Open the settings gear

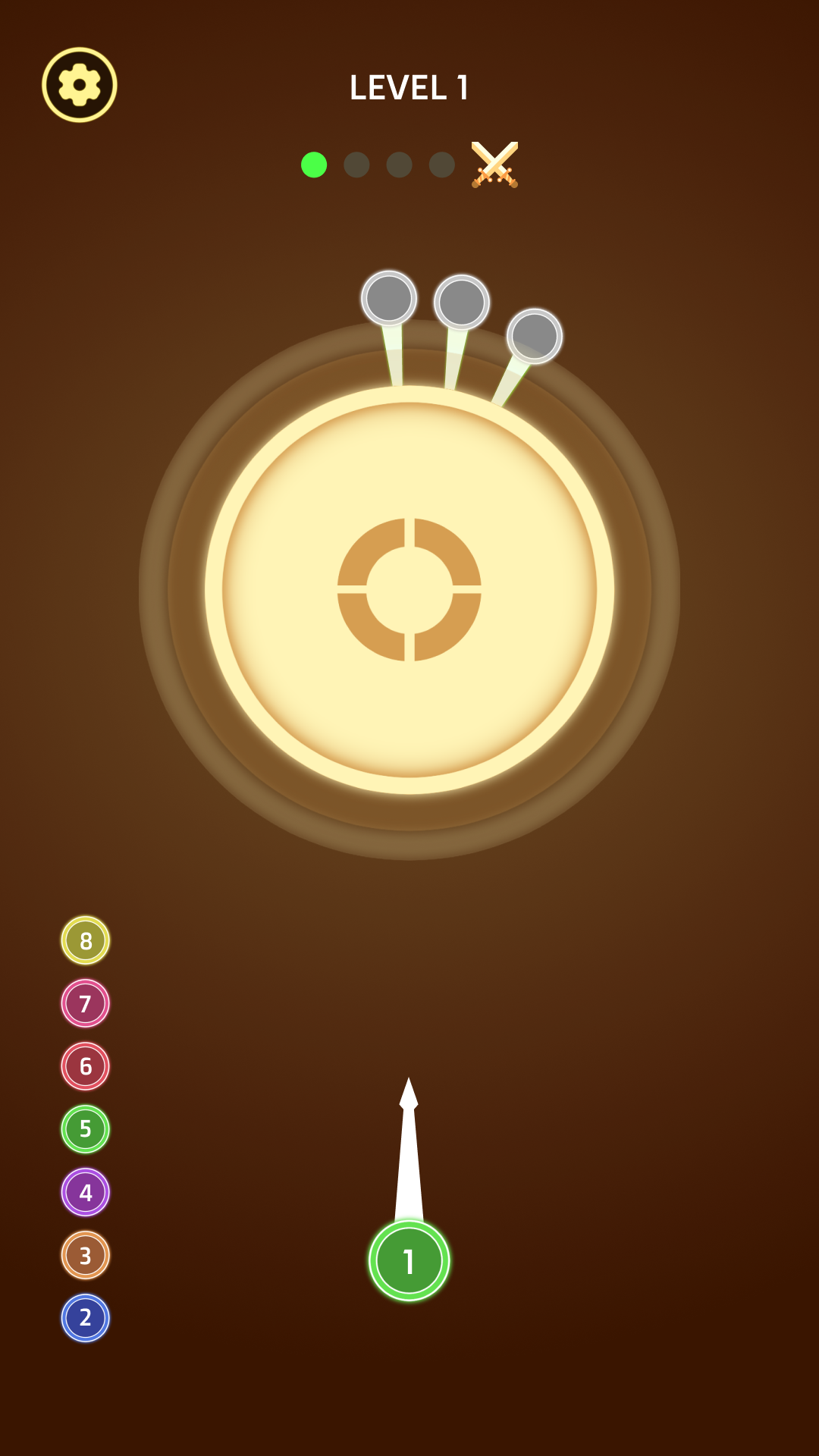click(80, 85)
